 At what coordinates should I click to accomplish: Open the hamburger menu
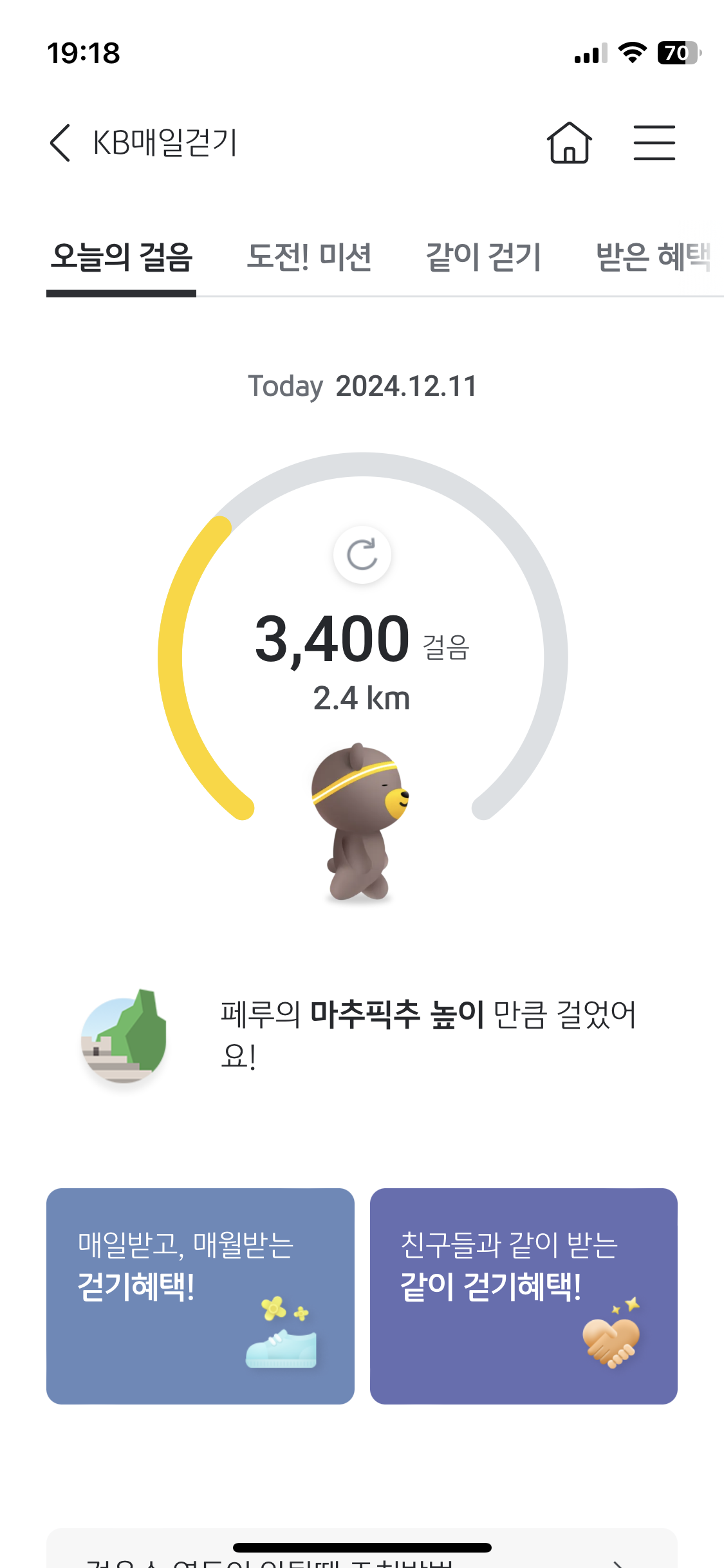tap(654, 143)
